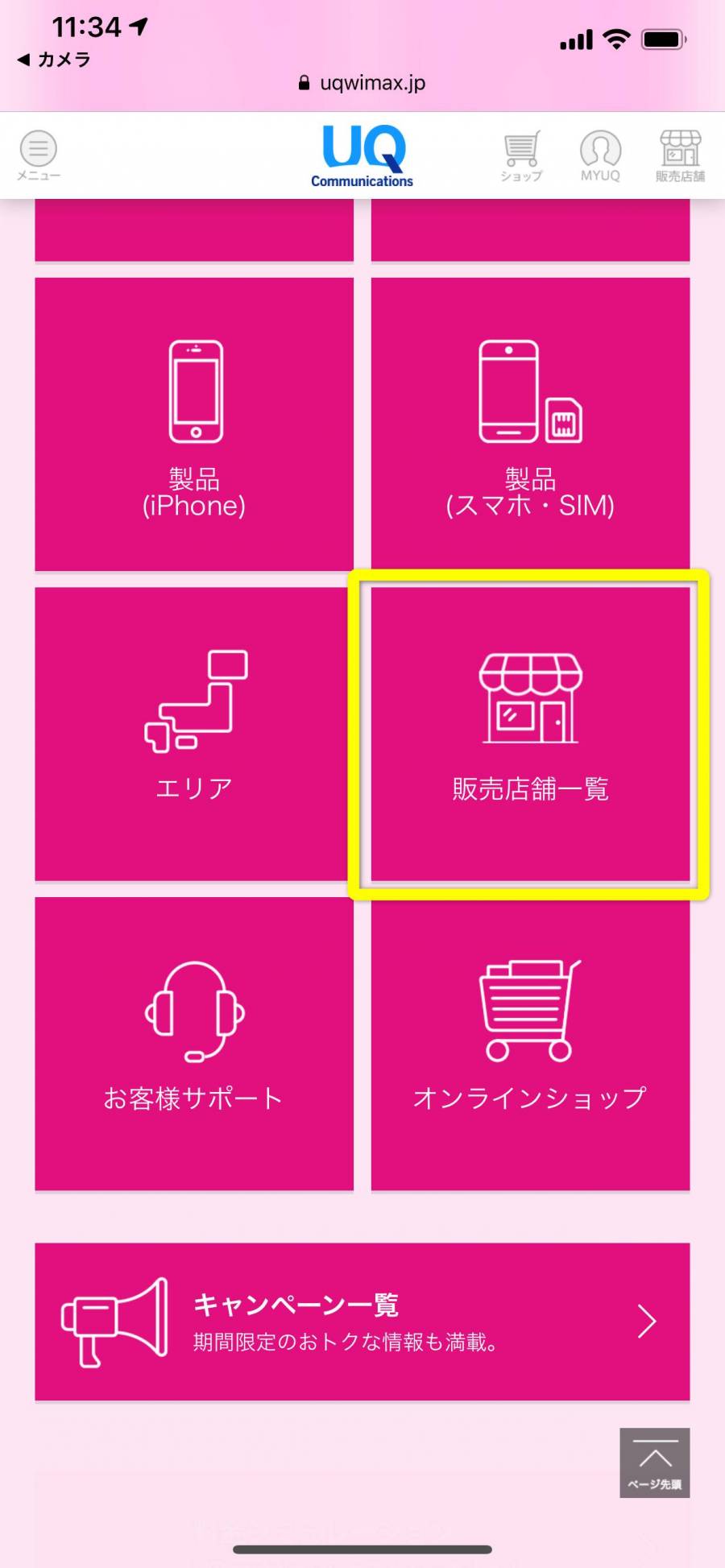The width and height of the screenshot is (725, 1568).
Task: Open the 製品 (スマホ・SIM) tile
Action: pyautogui.click(x=530, y=424)
